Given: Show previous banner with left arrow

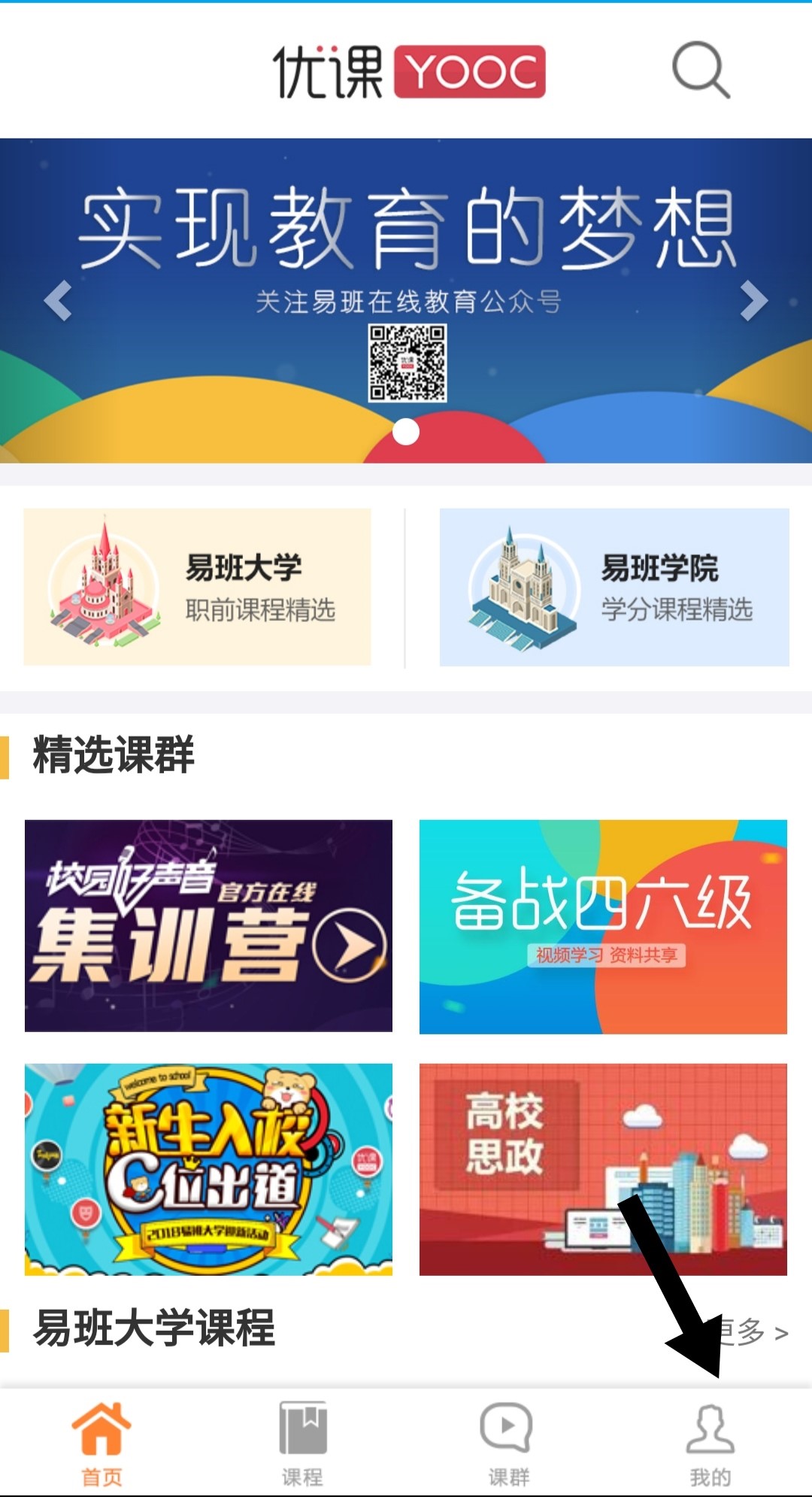Looking at the screenshot, I should tap(58, 301).
